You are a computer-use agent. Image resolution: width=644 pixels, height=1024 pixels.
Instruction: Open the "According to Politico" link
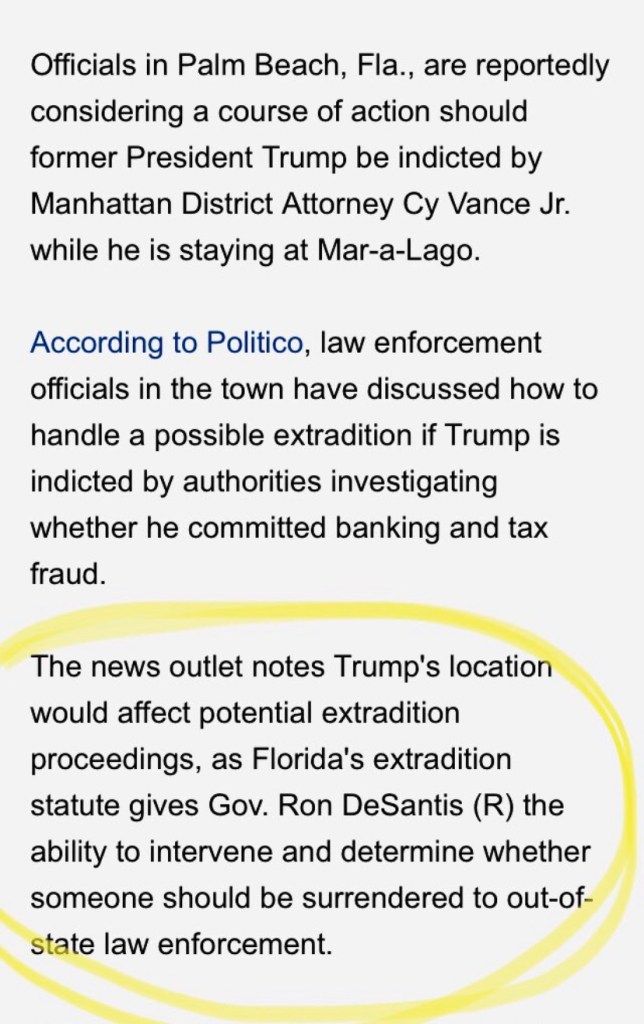click(166, 344)
